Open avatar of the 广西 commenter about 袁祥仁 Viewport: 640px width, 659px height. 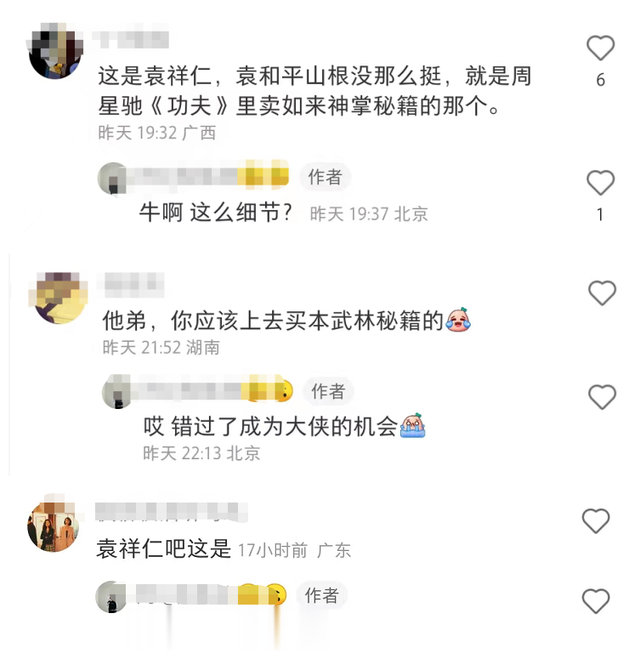click(56, 54)
